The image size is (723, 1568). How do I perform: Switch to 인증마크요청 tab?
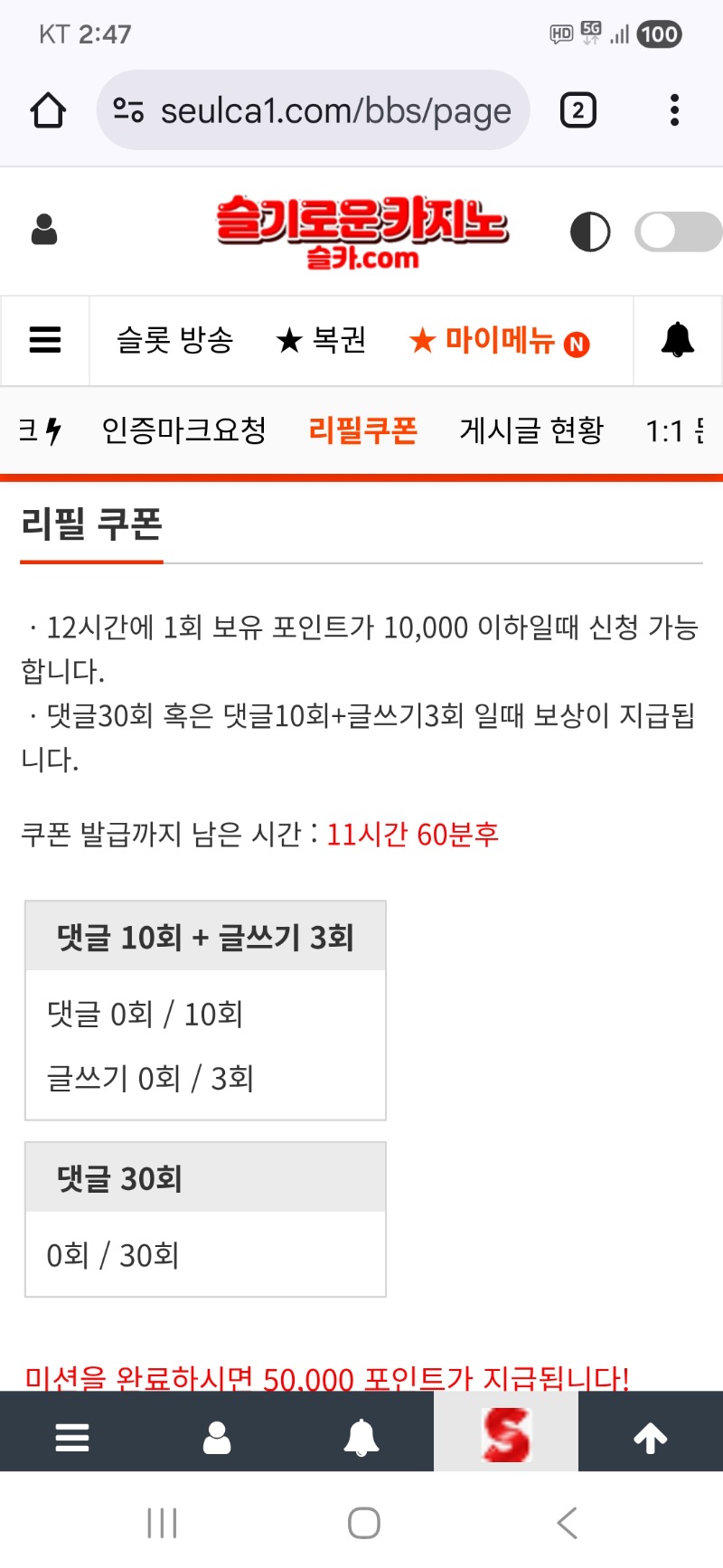[x=184, y=430]
